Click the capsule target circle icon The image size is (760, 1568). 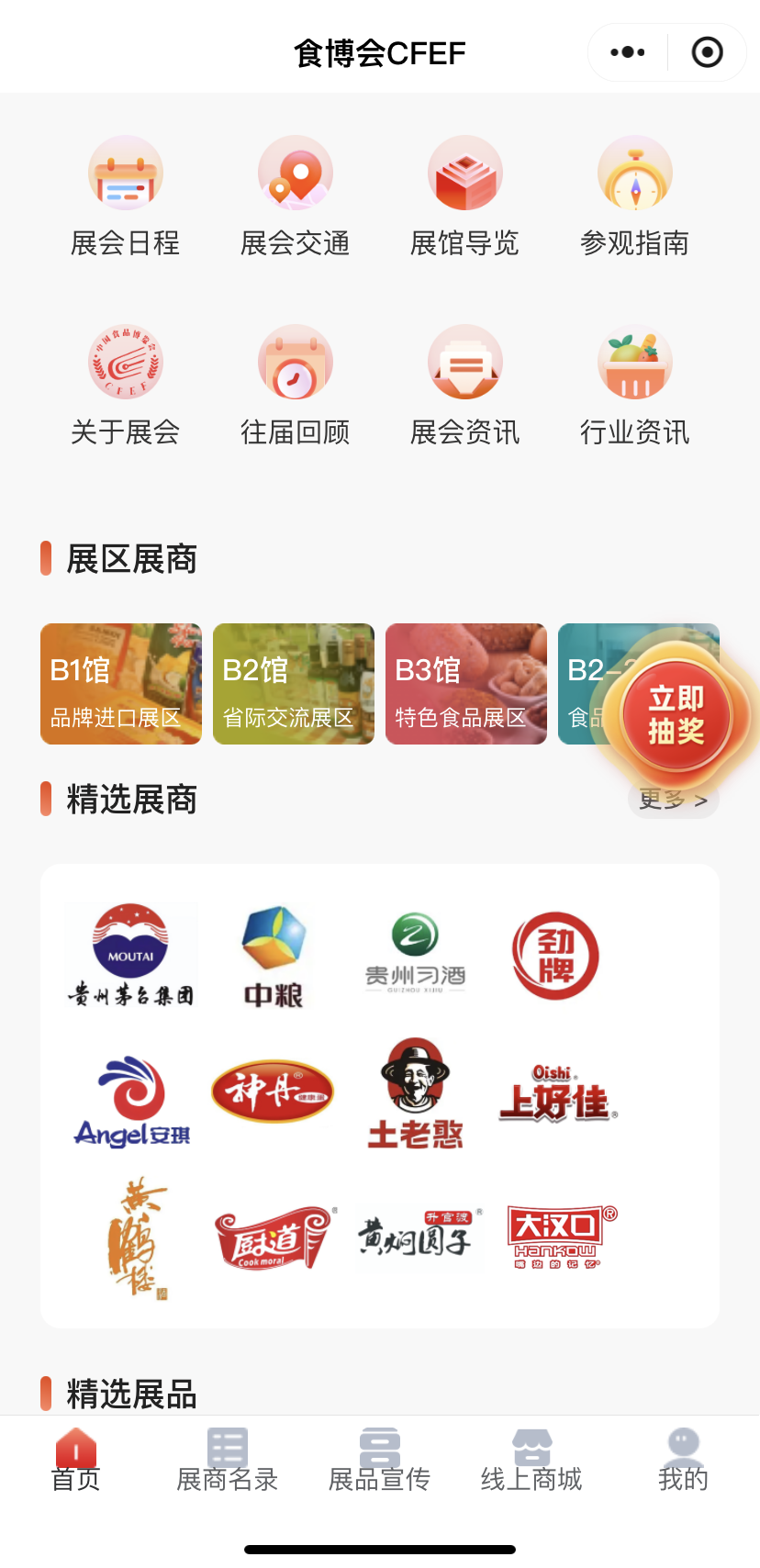click(x=707, y=52)
